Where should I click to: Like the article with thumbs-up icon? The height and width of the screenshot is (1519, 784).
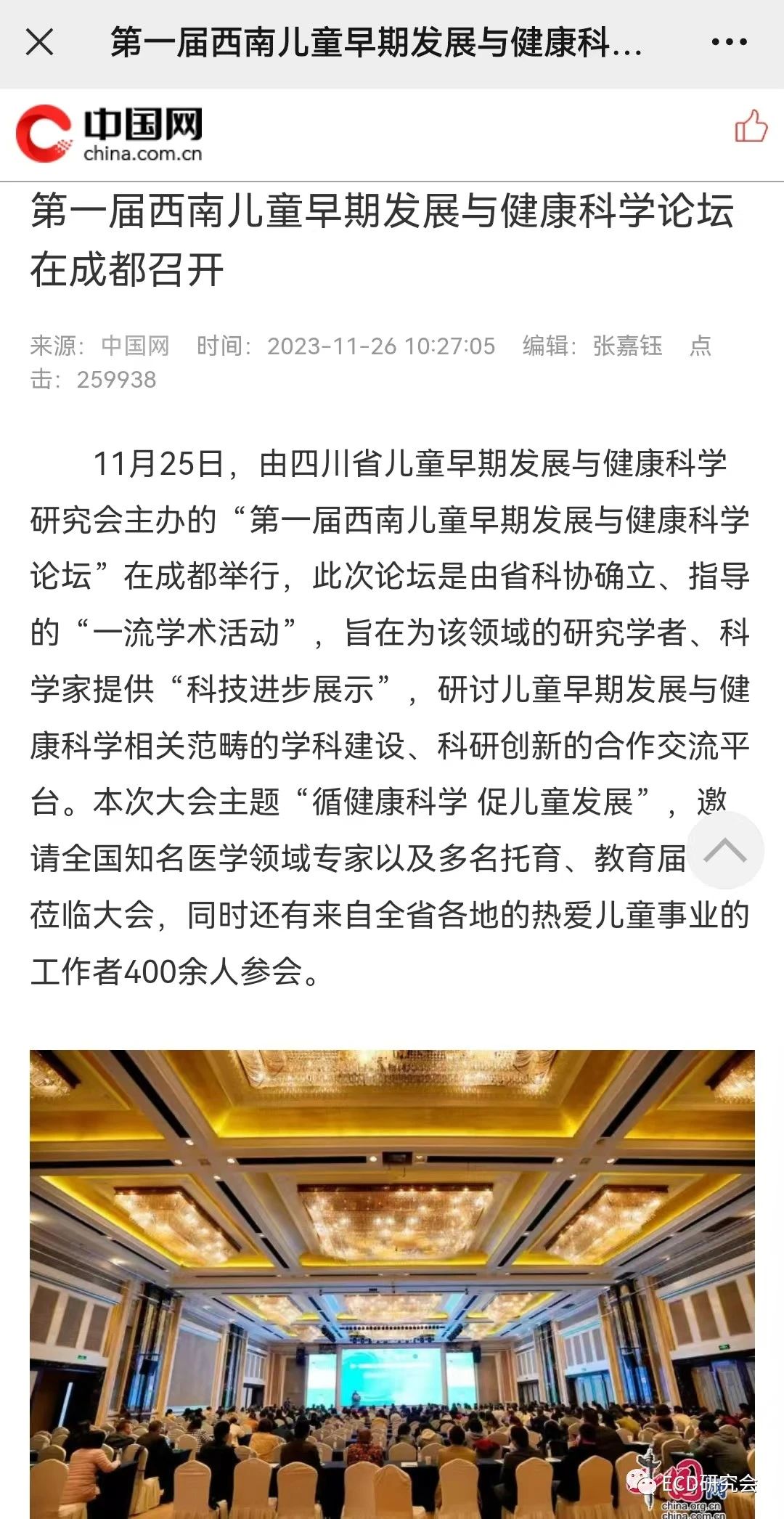point(751,127)
